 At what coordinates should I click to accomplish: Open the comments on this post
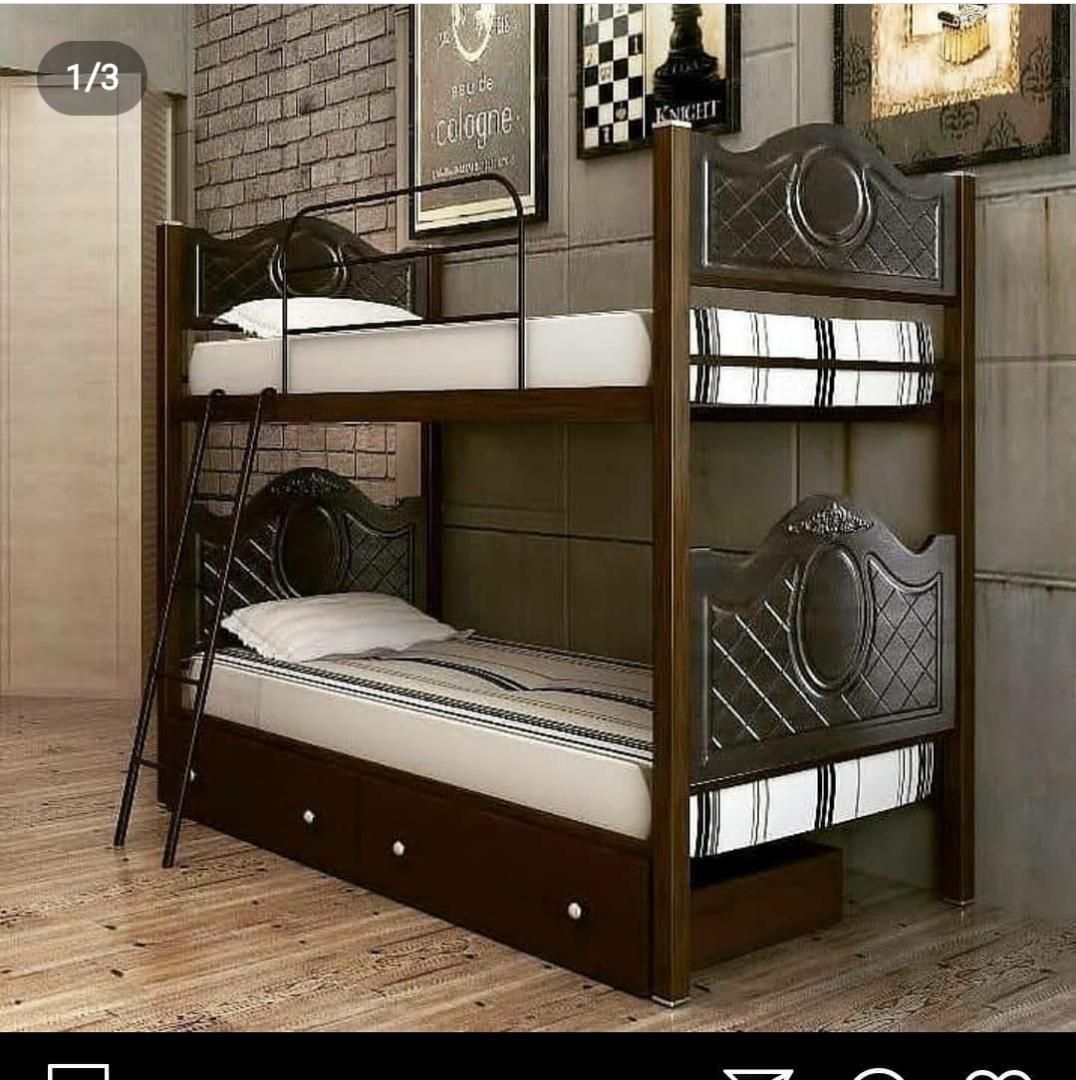pyautogui.click(x=878, y=1074)
